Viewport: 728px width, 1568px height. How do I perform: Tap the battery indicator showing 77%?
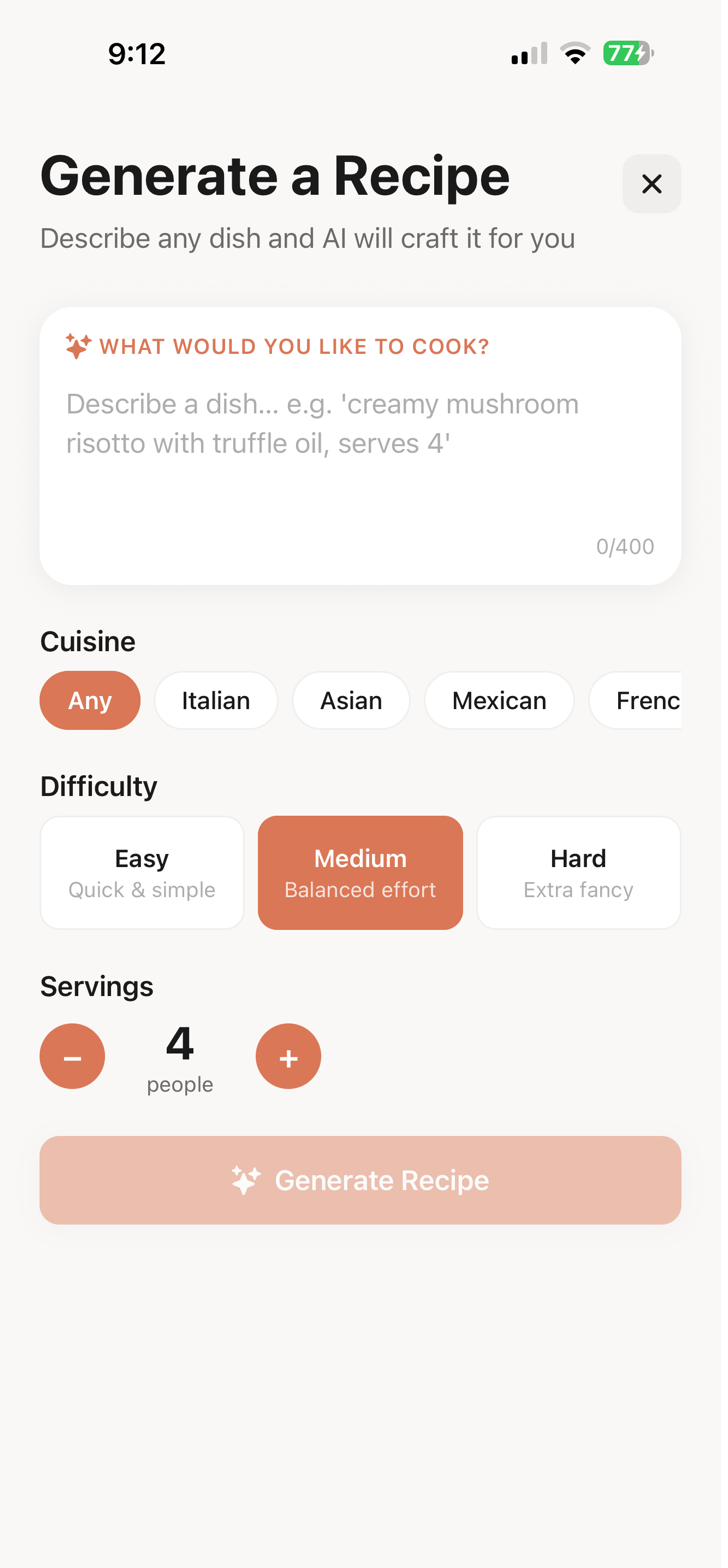tap(628, 53)
